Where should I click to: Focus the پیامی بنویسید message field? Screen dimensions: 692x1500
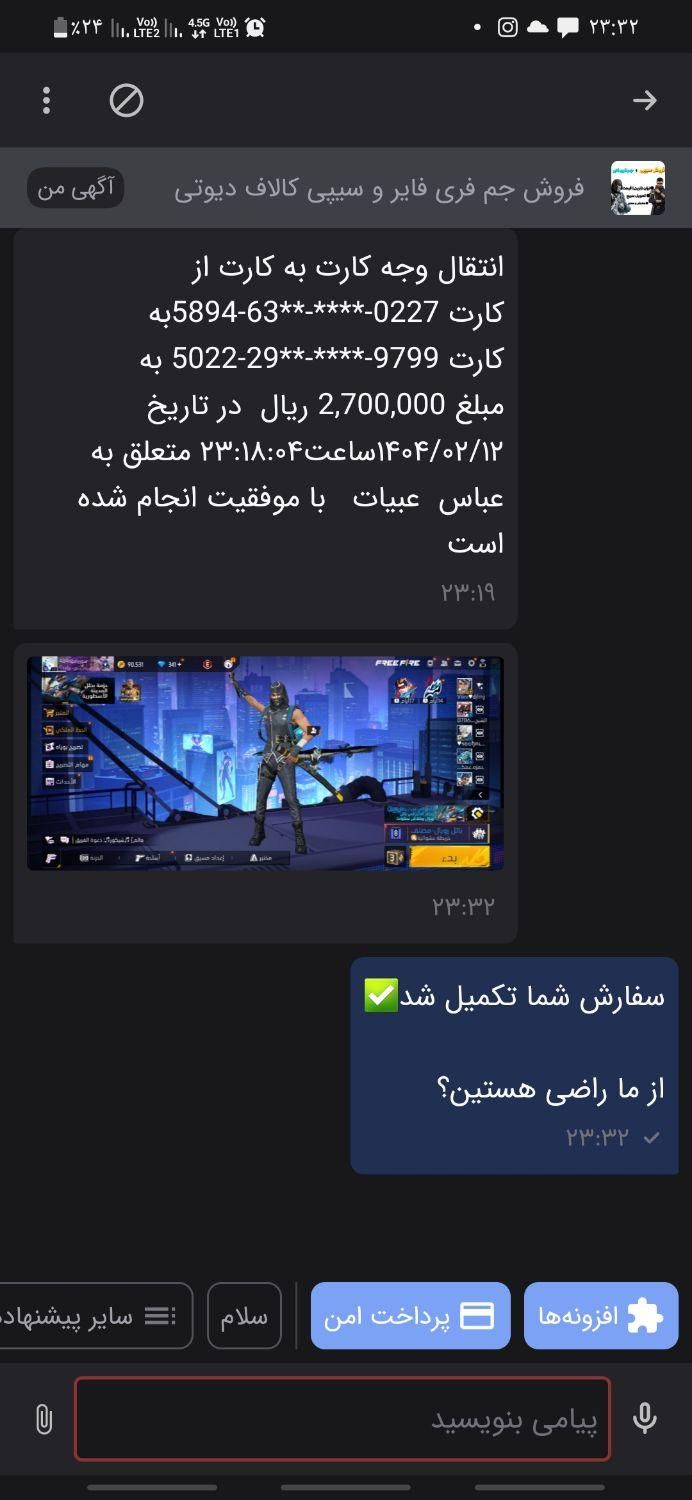(x=342, y=1419)
